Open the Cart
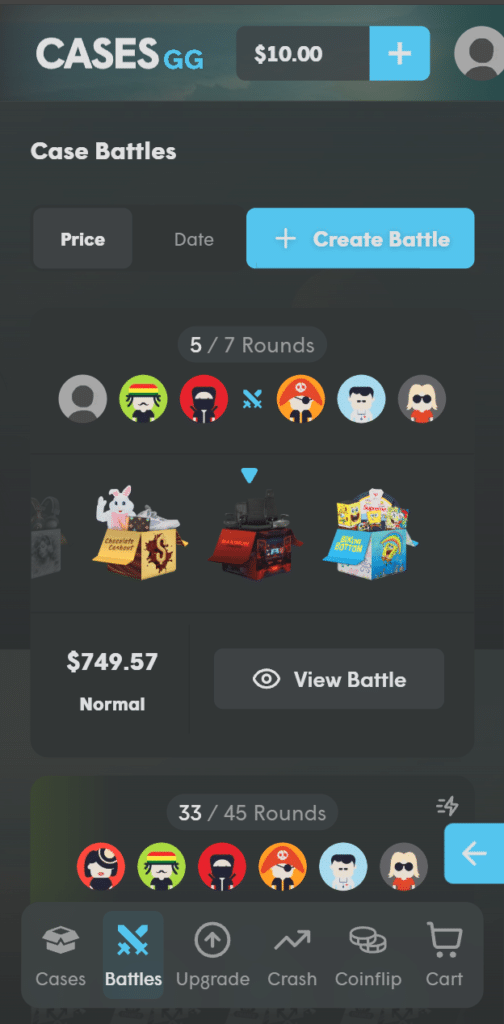The width and height of the screenshot is (504, 1024). coord(445,955)
